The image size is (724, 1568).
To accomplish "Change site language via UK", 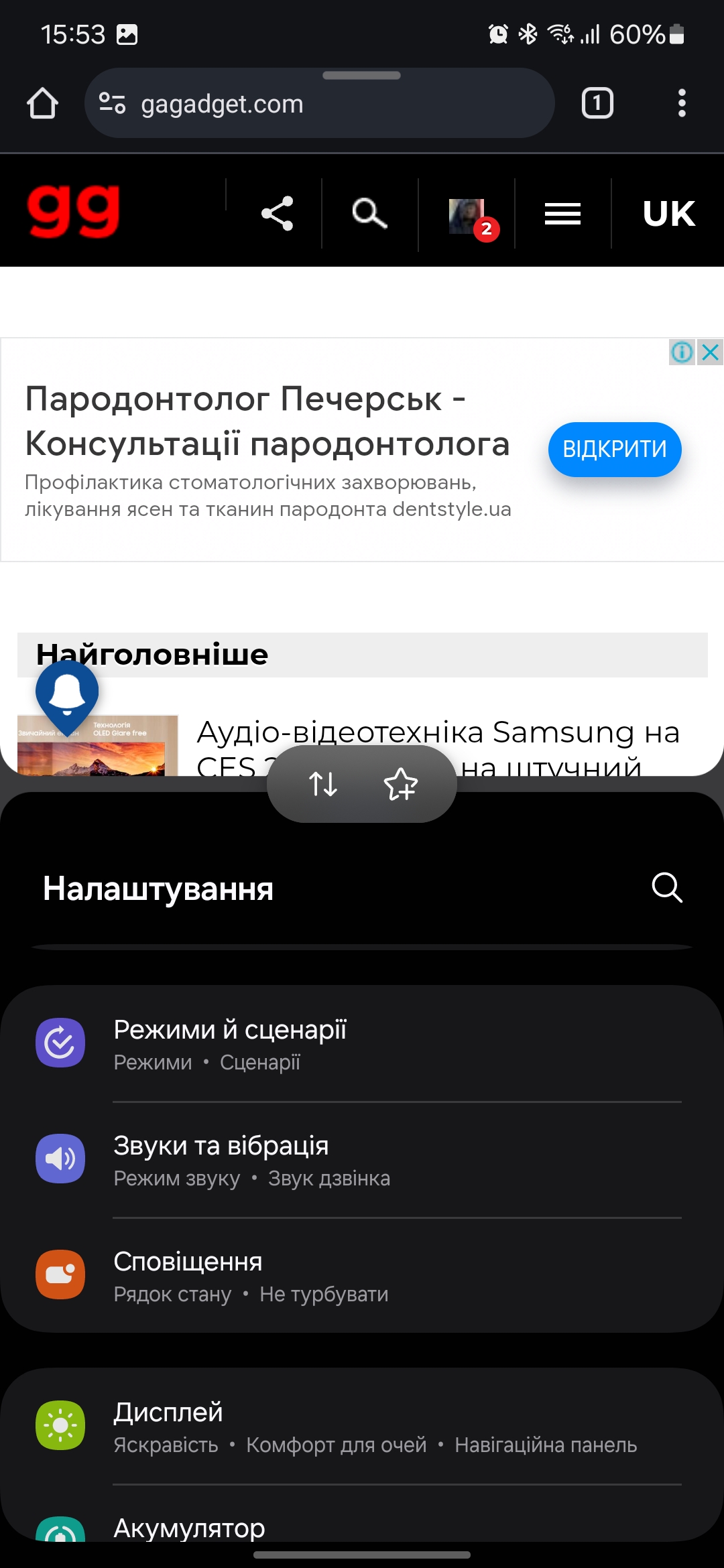I will click(668, 214).
